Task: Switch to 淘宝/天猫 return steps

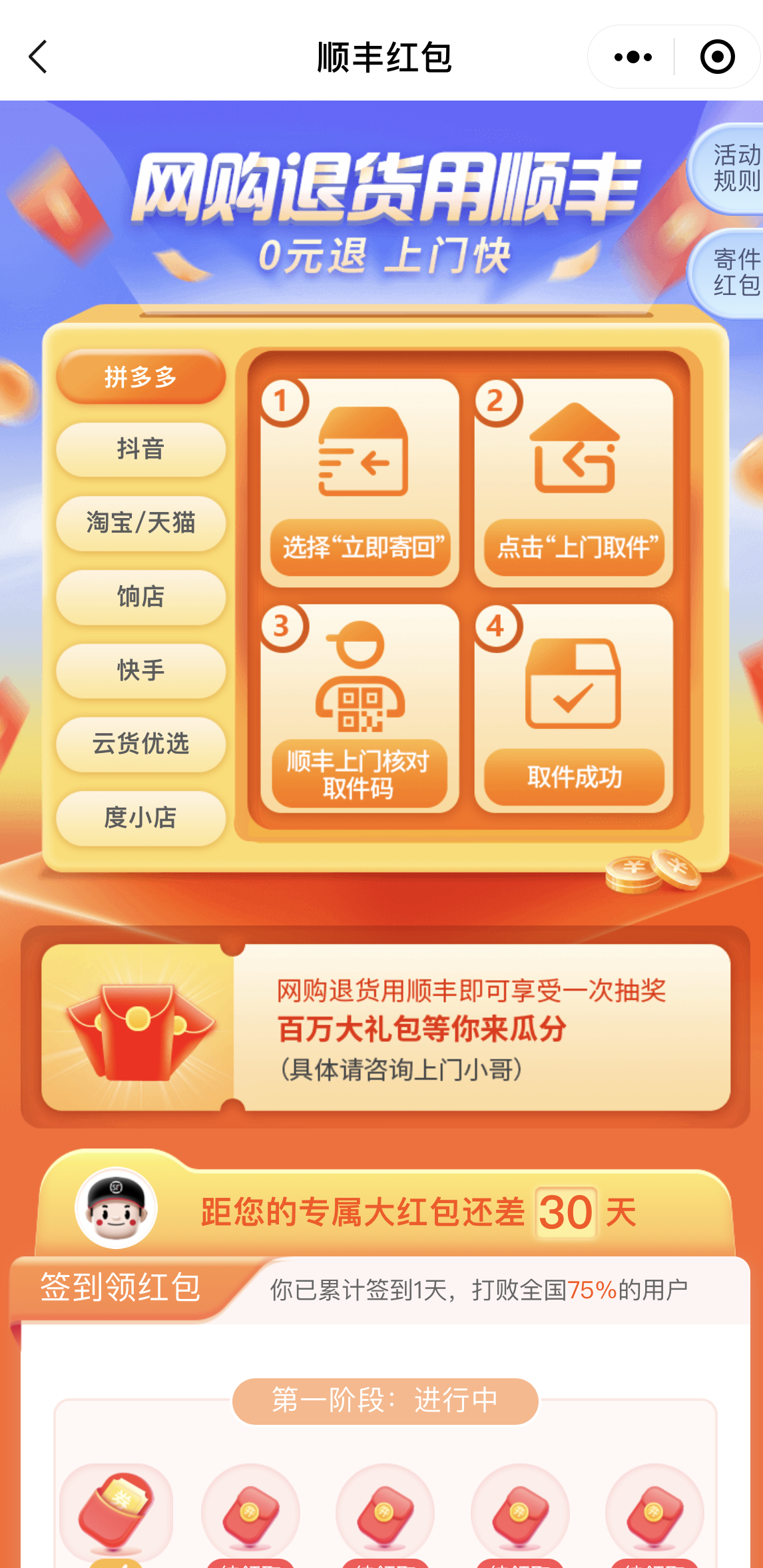Action: 140,523
